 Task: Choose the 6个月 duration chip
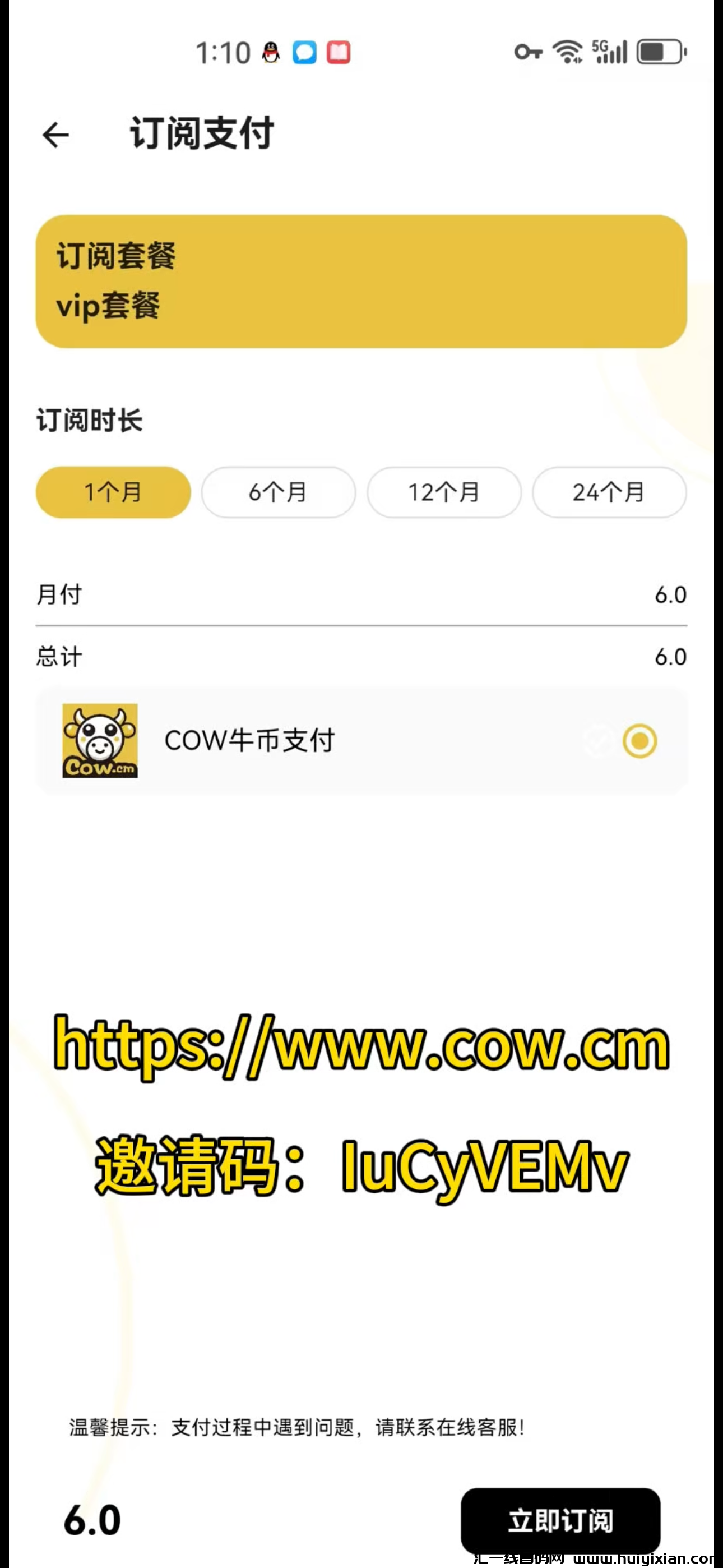(x=278, y=492)
